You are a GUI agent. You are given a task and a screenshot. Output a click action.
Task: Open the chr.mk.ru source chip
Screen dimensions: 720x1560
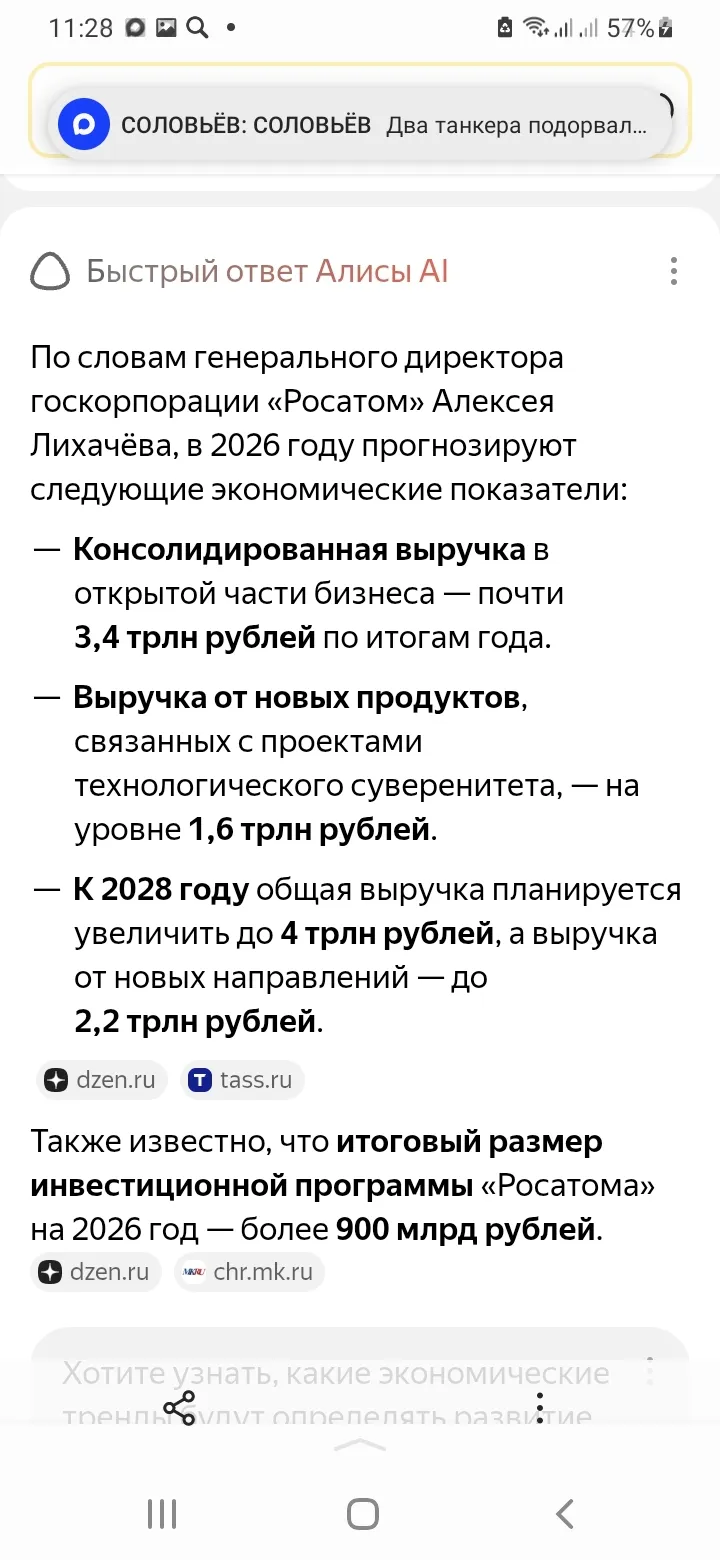249,1272
